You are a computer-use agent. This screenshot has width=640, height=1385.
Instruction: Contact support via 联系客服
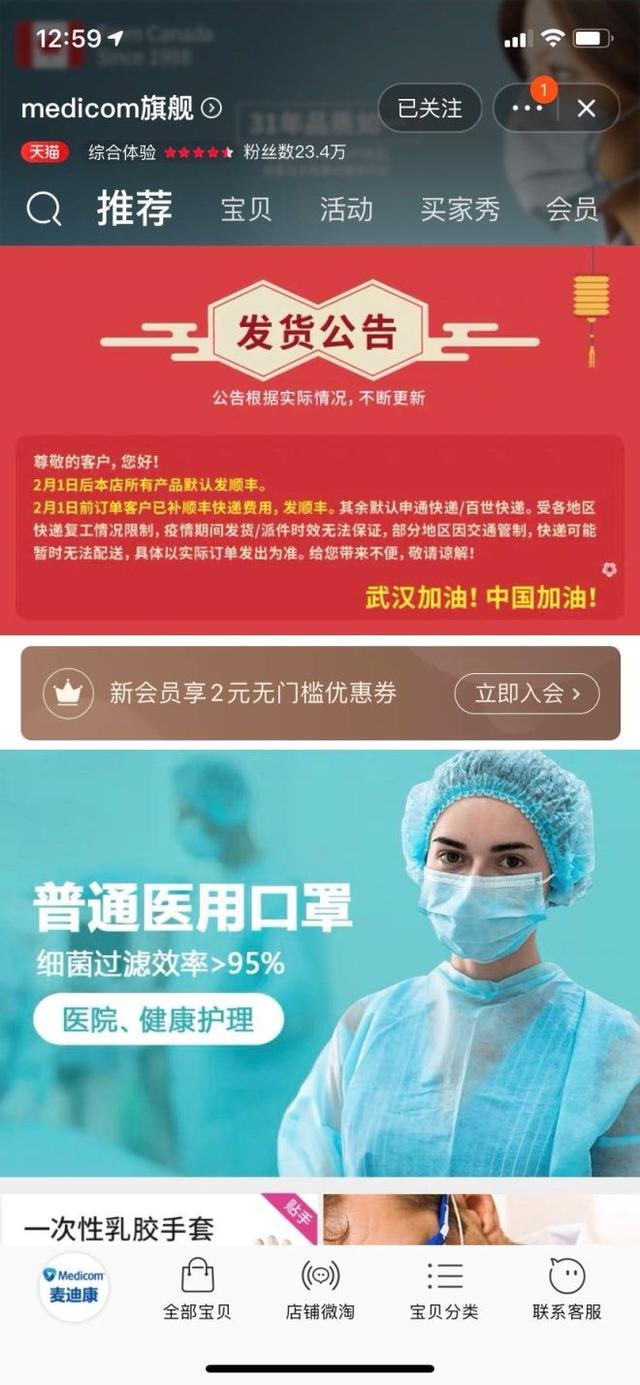coord(567,1290)
